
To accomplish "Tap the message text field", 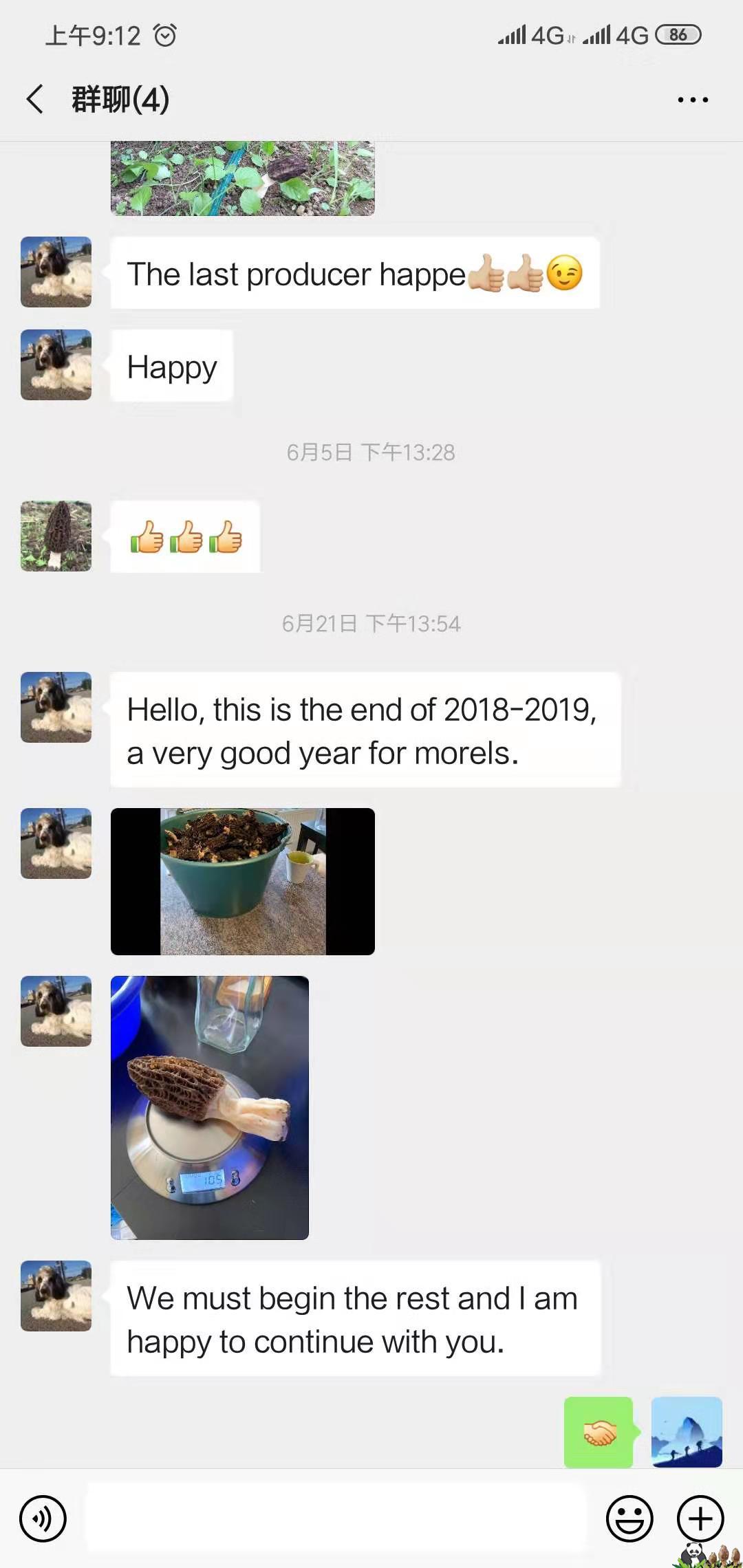I will pos(336,1518).
